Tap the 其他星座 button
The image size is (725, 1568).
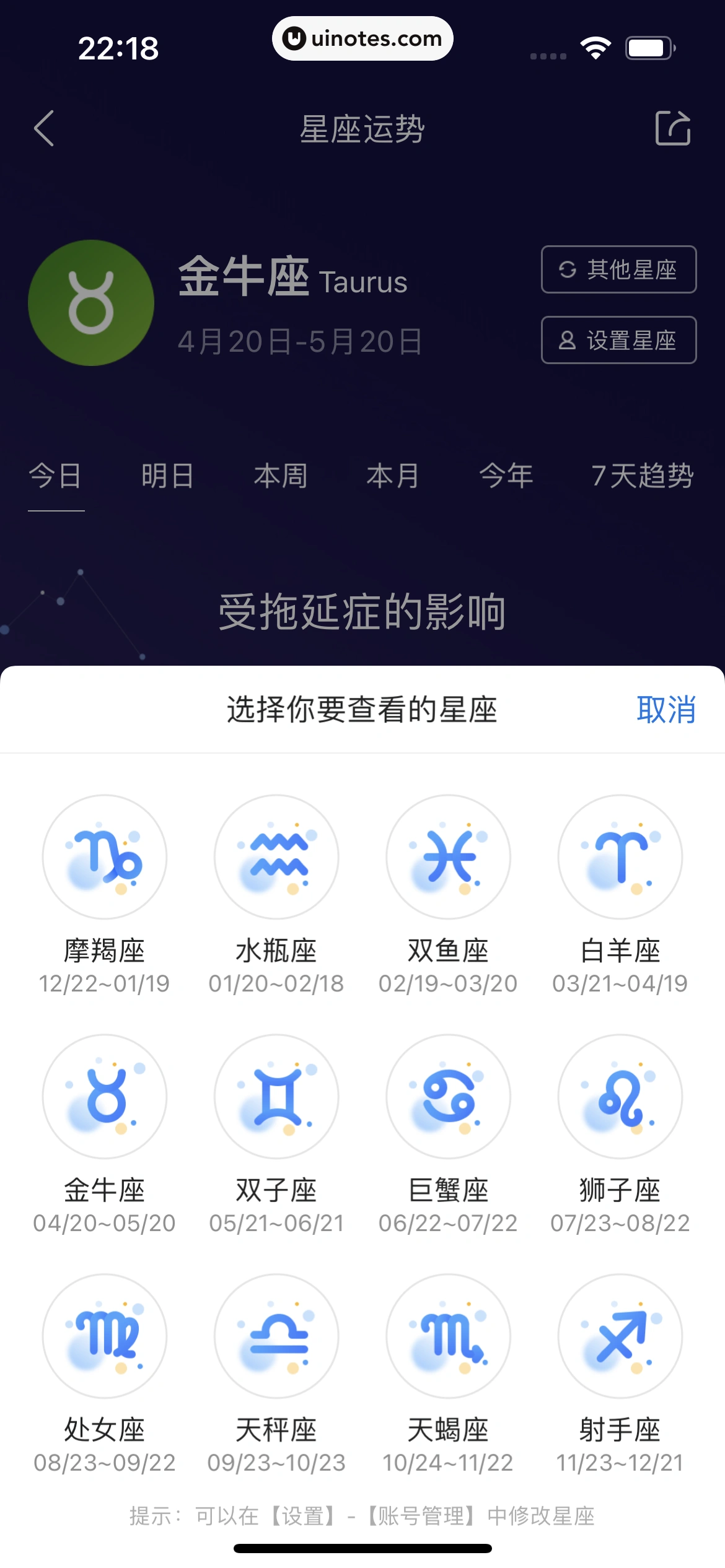[x=618, y=270]
